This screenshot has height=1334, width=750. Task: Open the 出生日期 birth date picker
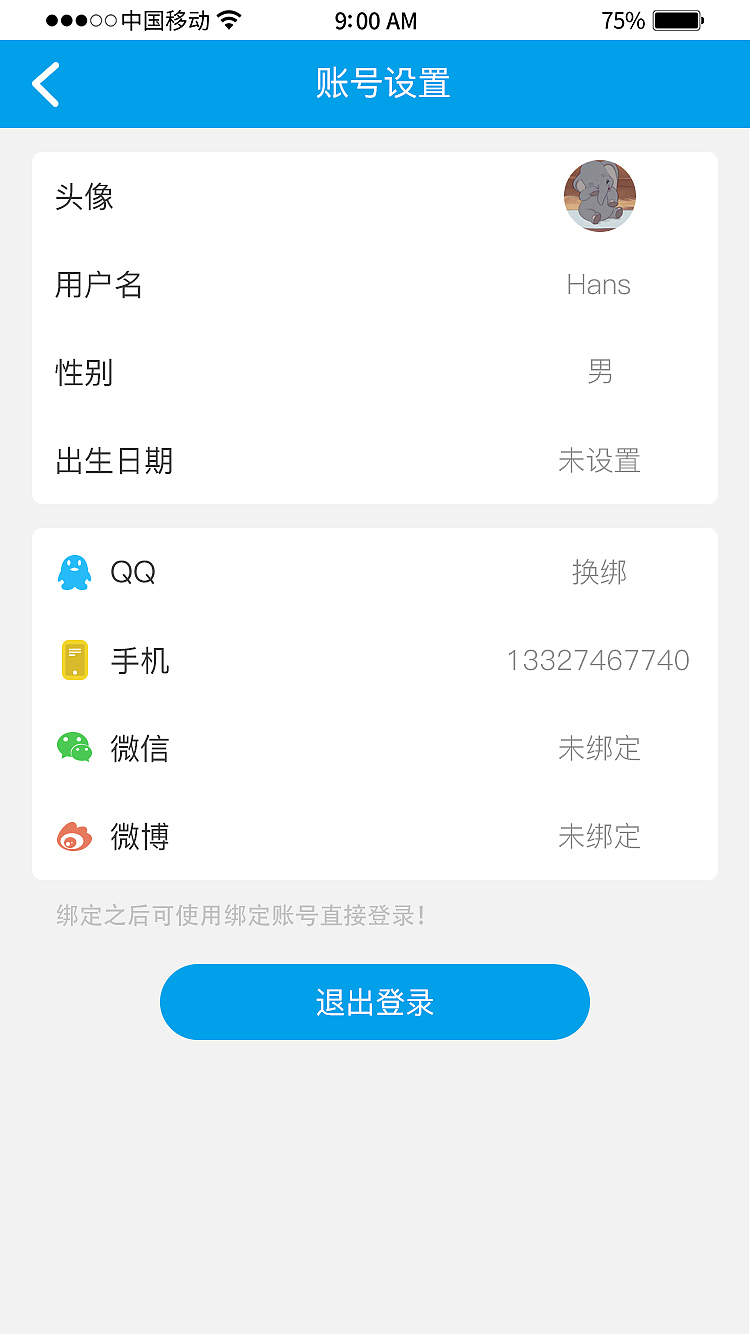pos(375,461)
